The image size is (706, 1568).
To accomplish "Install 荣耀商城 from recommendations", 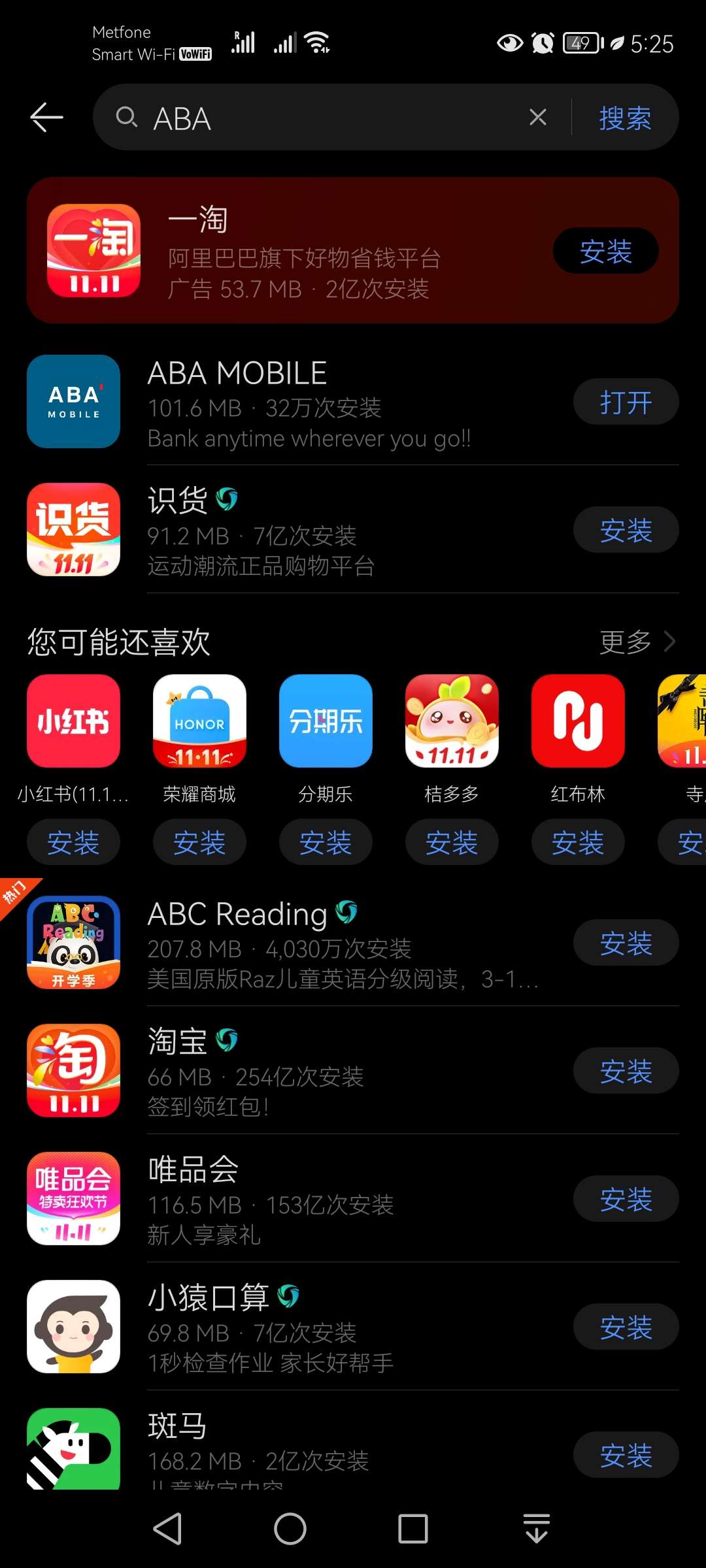I will [x=199, y=842].
